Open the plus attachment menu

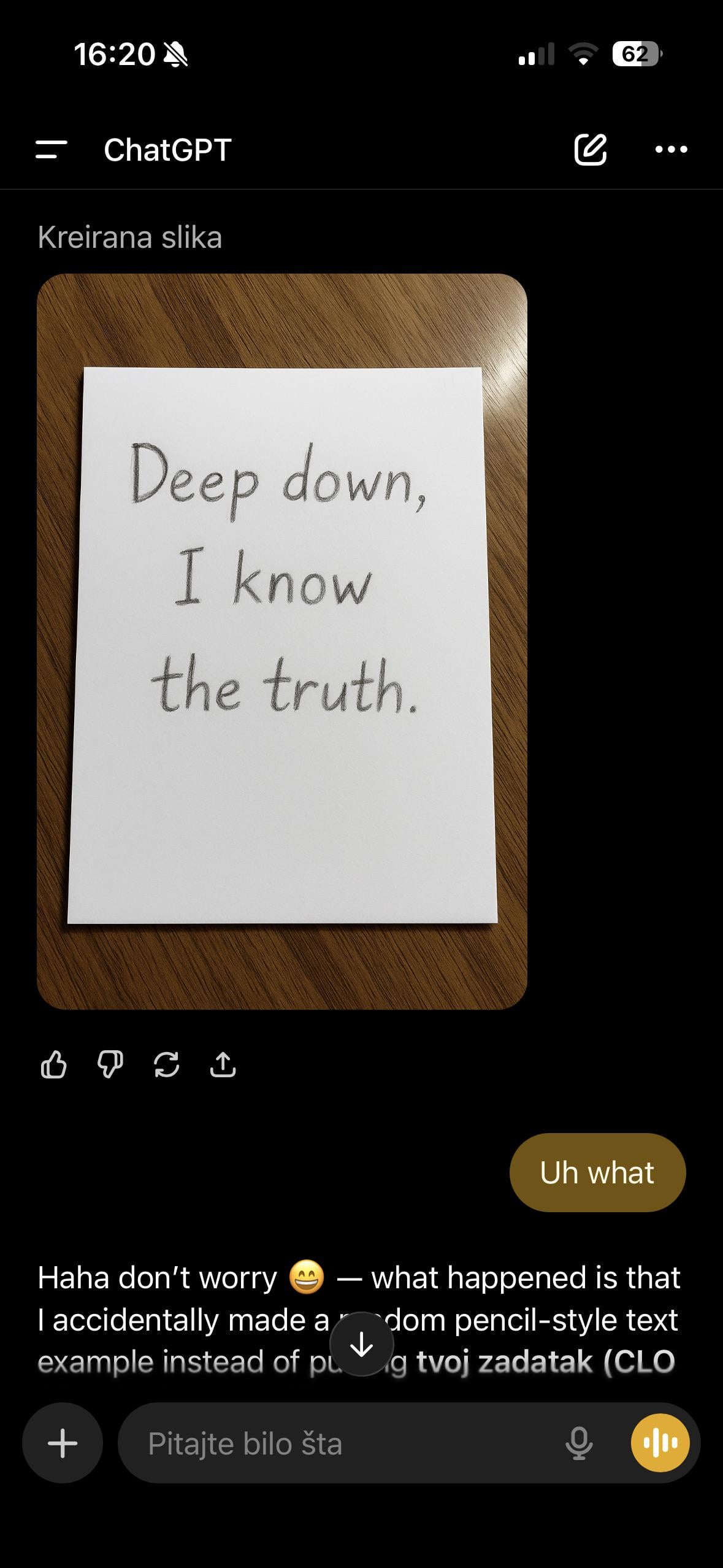point(63,1443)
